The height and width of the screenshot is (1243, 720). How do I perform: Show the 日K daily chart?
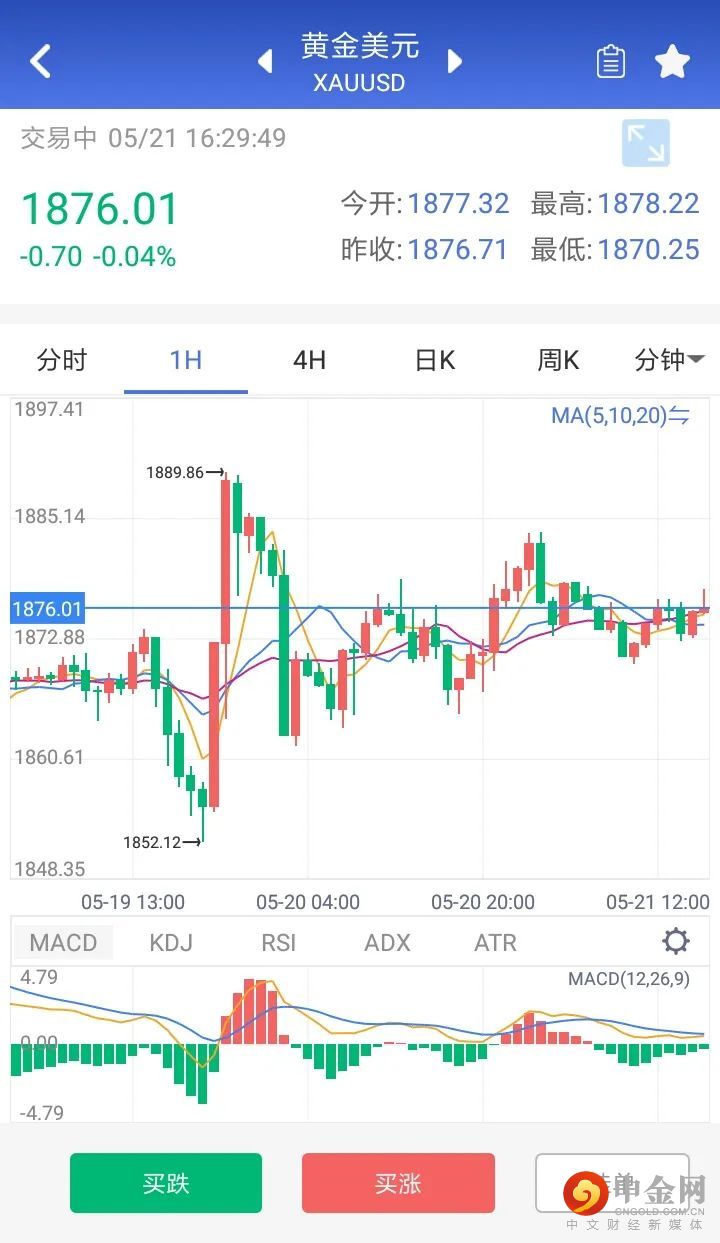(x=434, y=360)
